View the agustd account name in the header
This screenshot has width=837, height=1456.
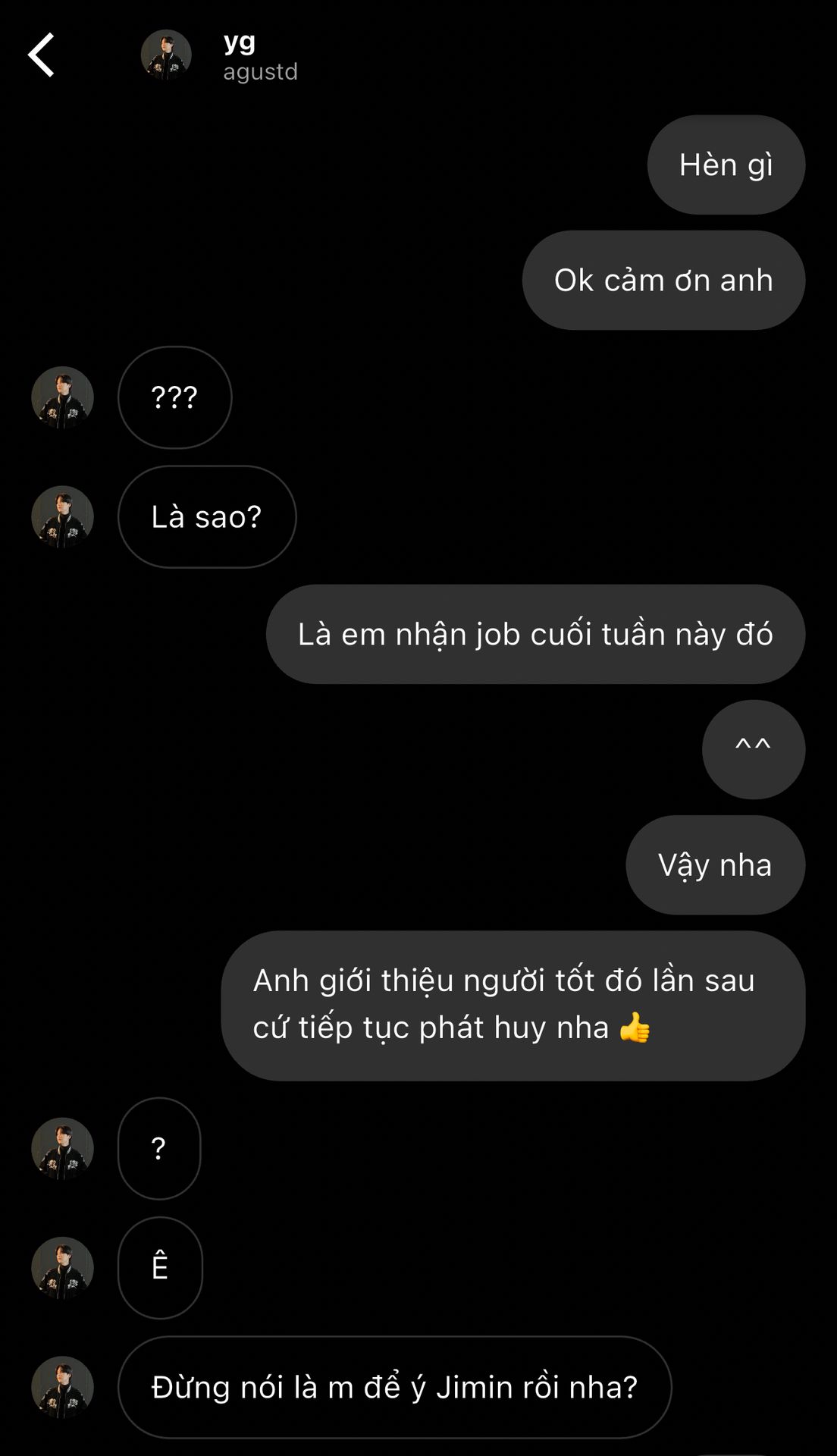click(260, 71)
